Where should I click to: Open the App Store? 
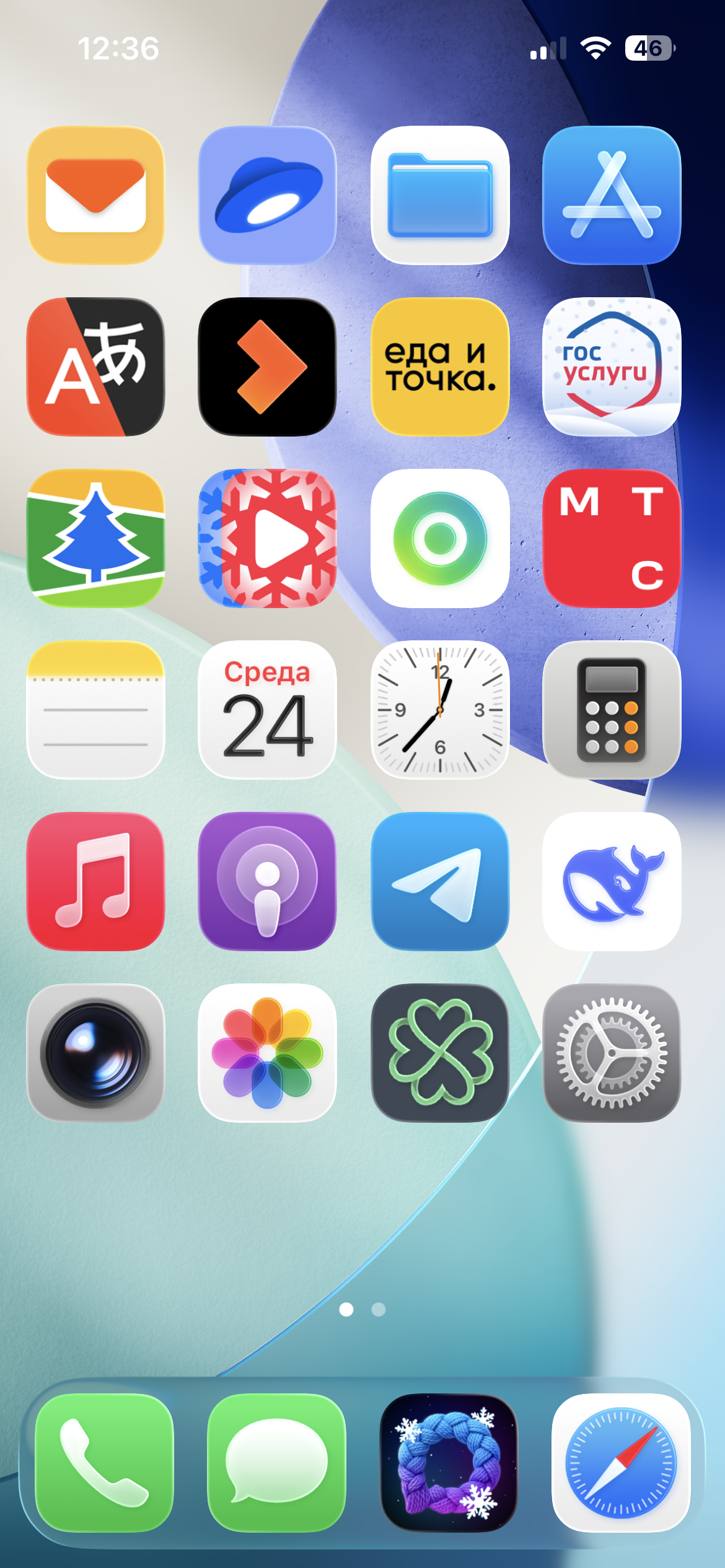click(x=612, y=195)
